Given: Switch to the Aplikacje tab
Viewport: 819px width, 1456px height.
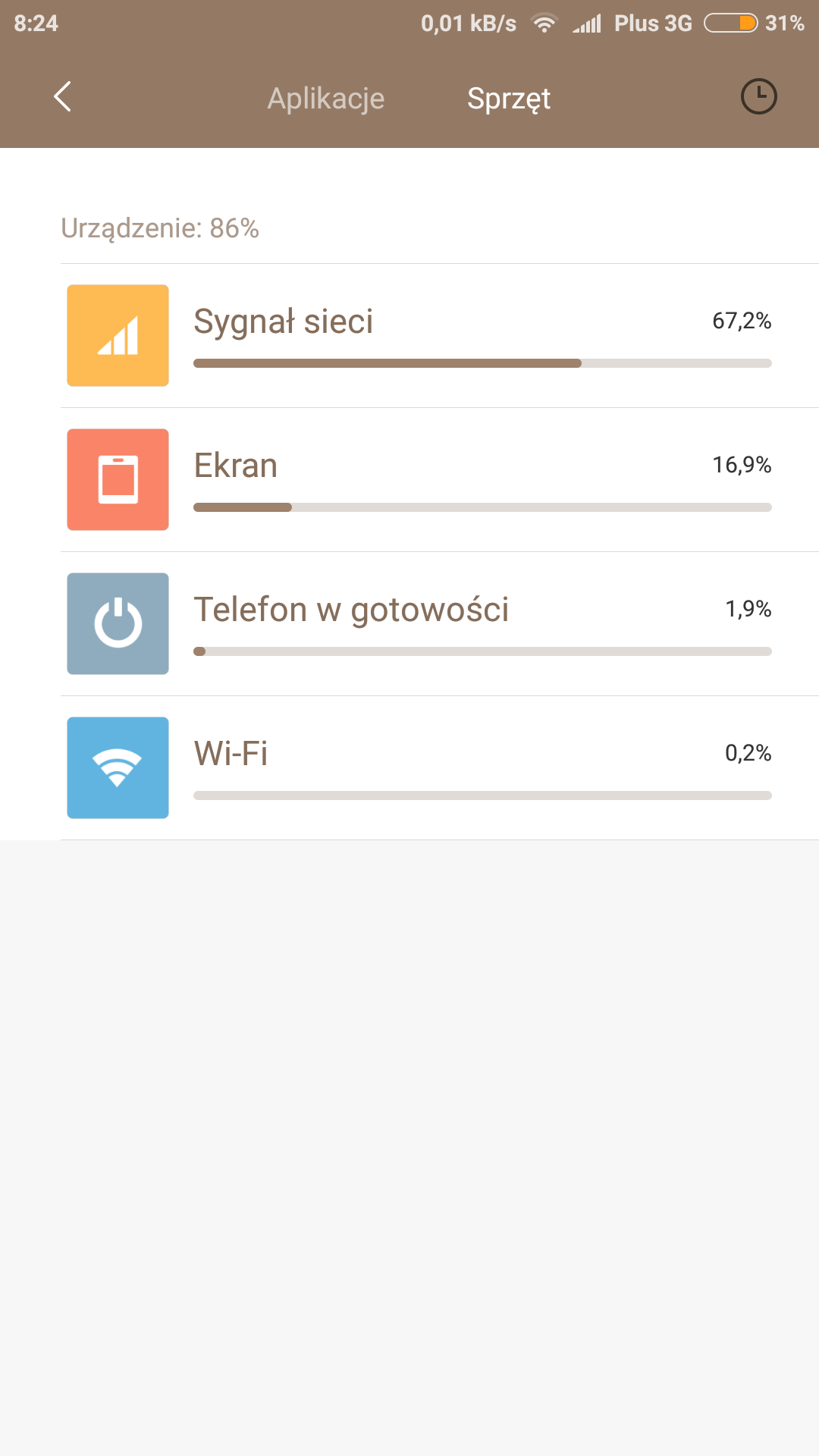Looking at the screenshot, I should point(326,99).
